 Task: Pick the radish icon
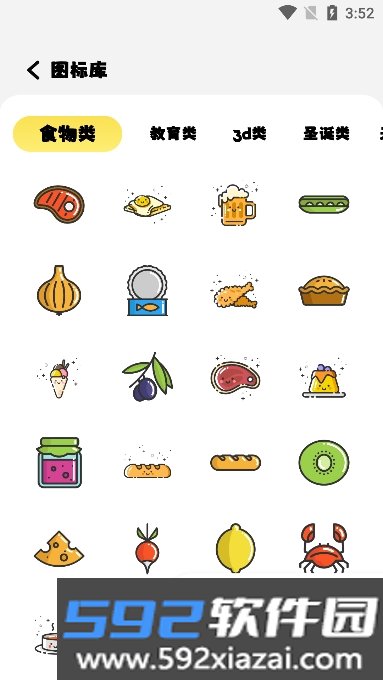[147, 549]
